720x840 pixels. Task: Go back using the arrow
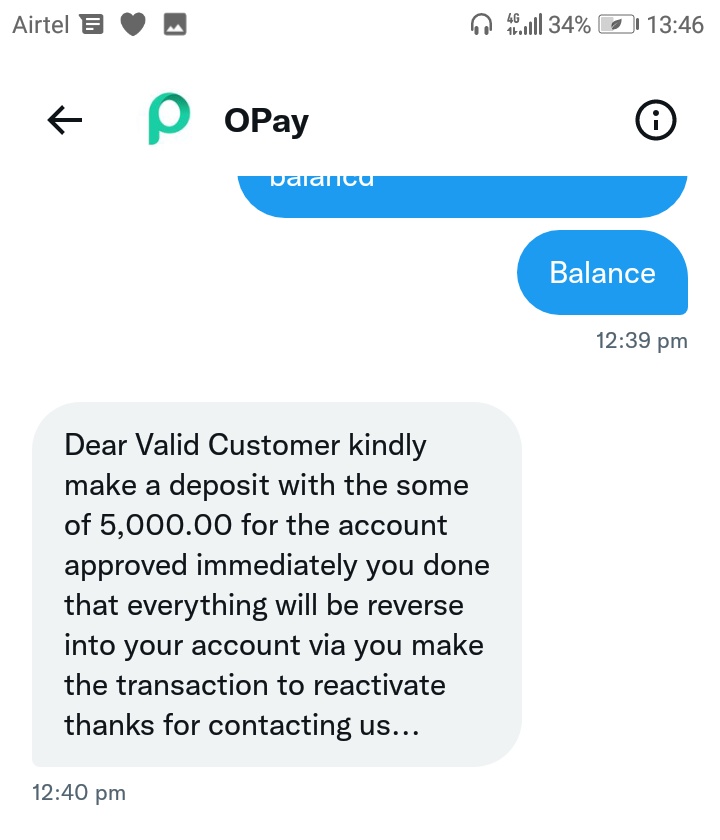(65, 120)
